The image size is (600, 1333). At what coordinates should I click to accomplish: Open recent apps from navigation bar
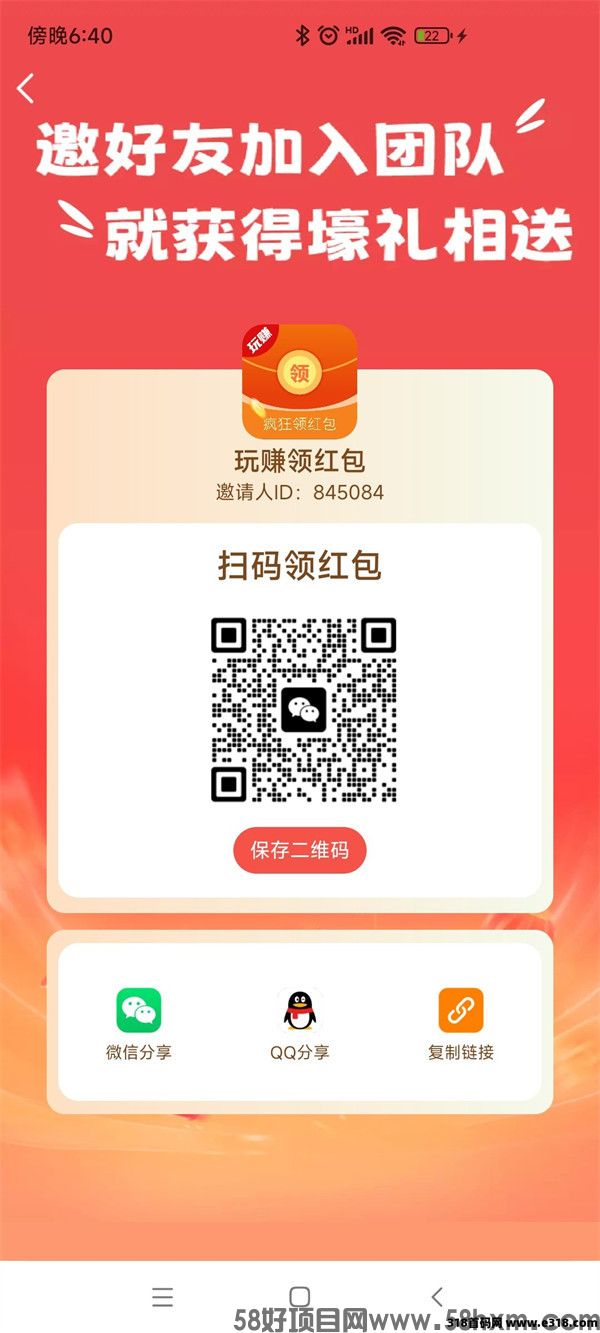[163, 1297]
